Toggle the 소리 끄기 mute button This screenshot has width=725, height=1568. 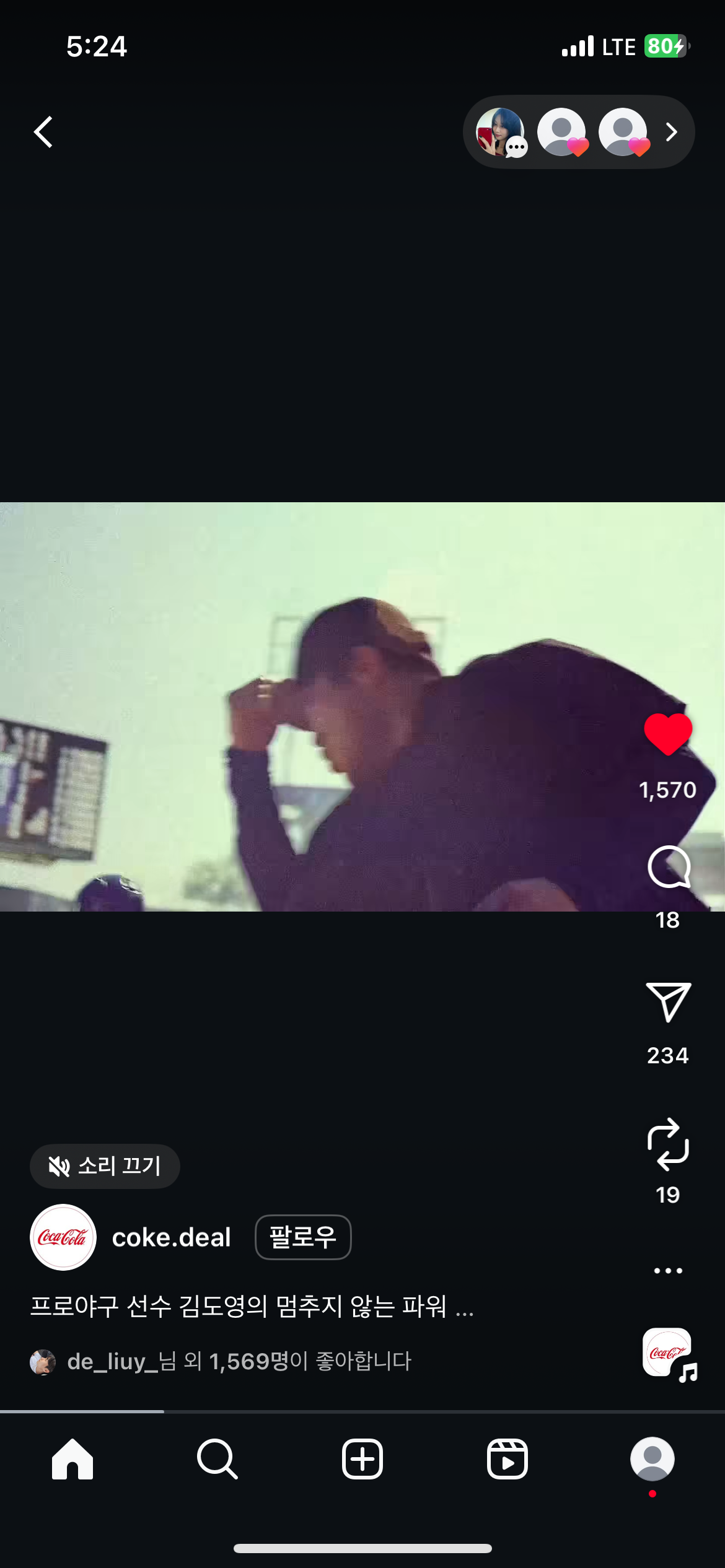click(105, 1166)
